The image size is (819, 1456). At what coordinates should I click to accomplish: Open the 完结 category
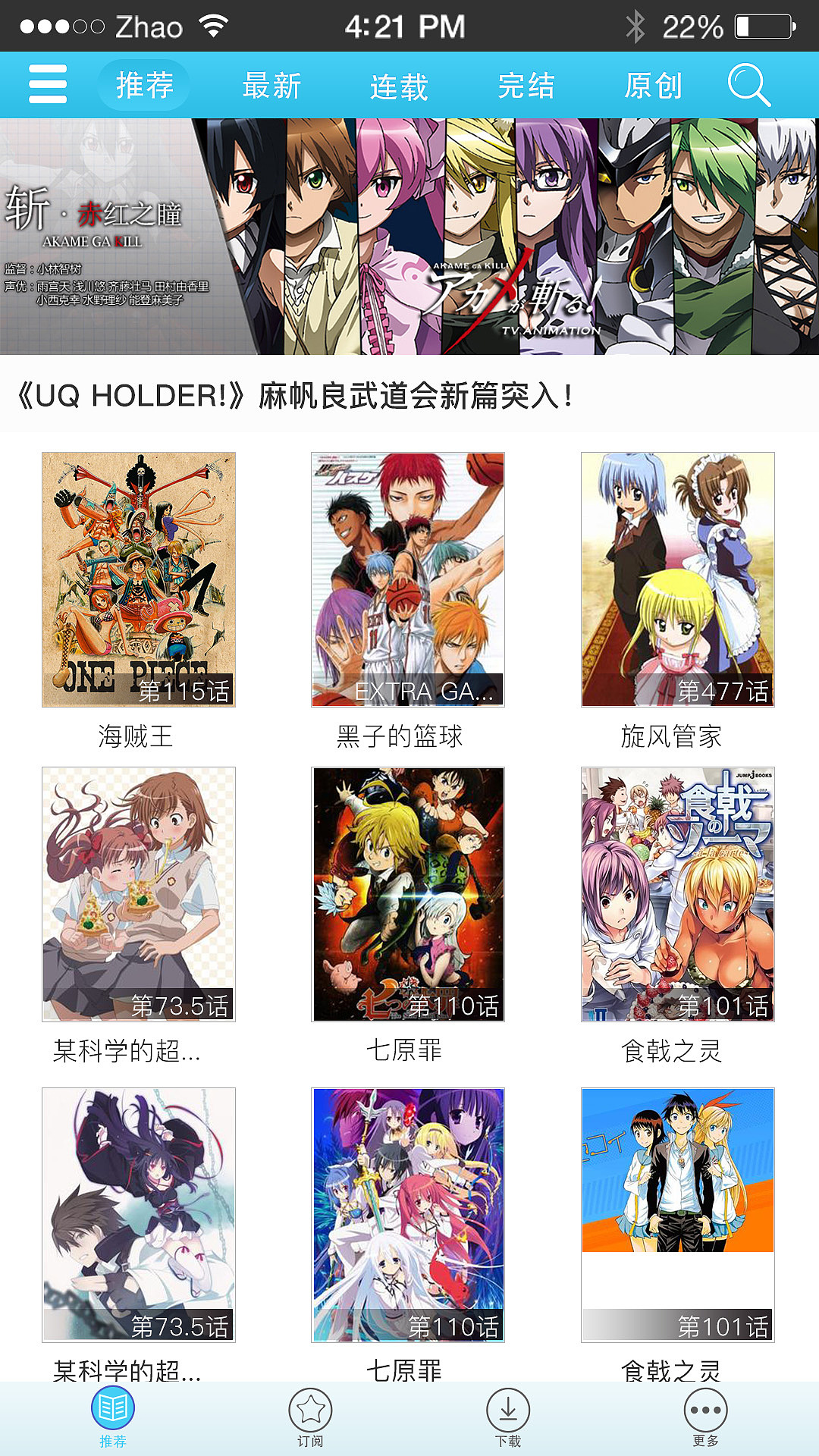click(526, 84)
